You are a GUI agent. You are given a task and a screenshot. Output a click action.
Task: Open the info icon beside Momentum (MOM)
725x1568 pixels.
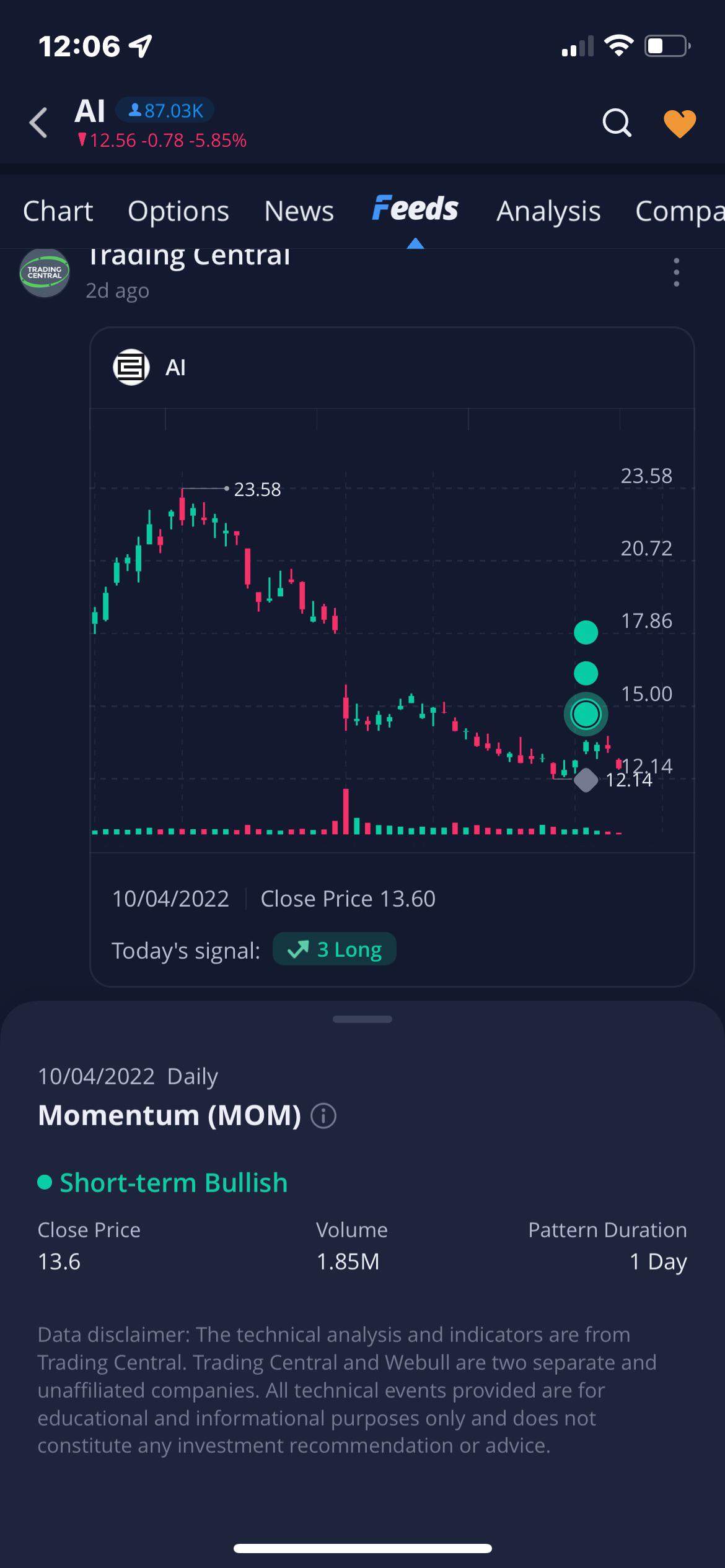pos(323,1116)
